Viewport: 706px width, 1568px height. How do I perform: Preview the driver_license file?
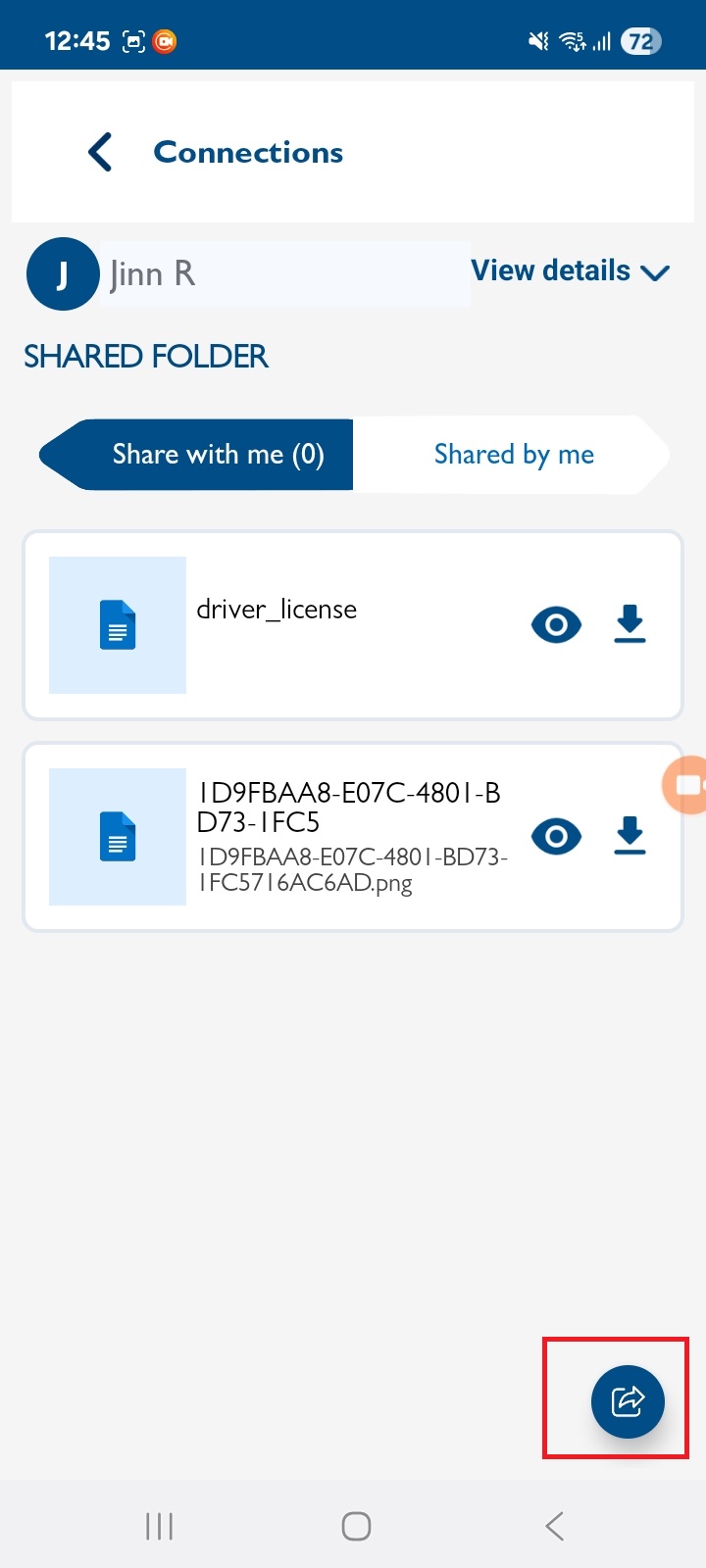pyautogui.click(x=556, y=624)
